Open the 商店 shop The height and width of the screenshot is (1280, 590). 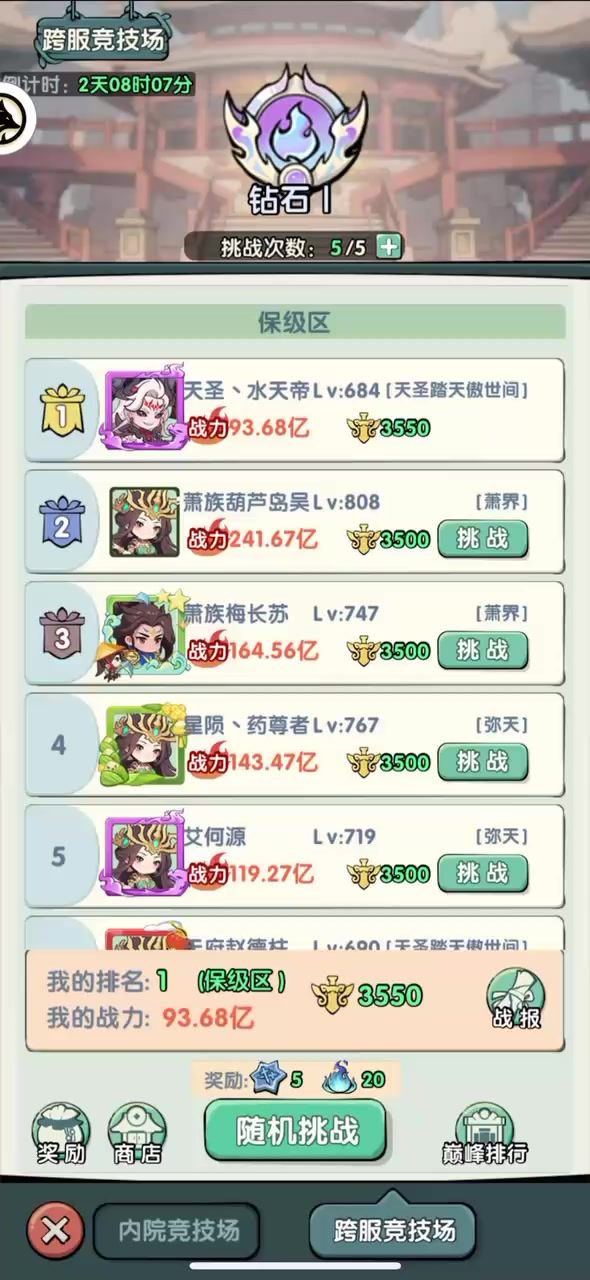(x=137, y=1135)
